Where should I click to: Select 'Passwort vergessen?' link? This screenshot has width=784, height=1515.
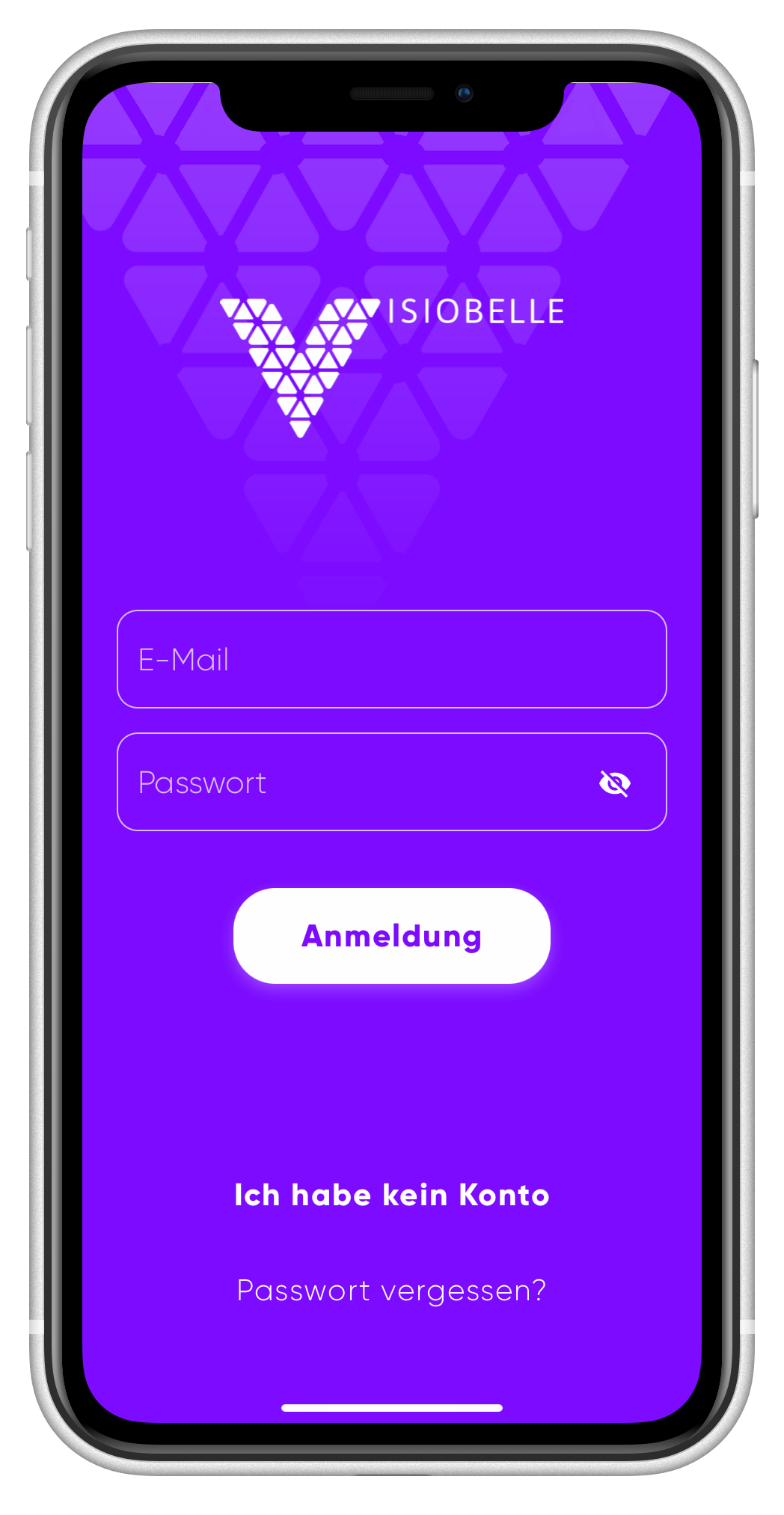pyautogui.click(x=391, y=1291)
